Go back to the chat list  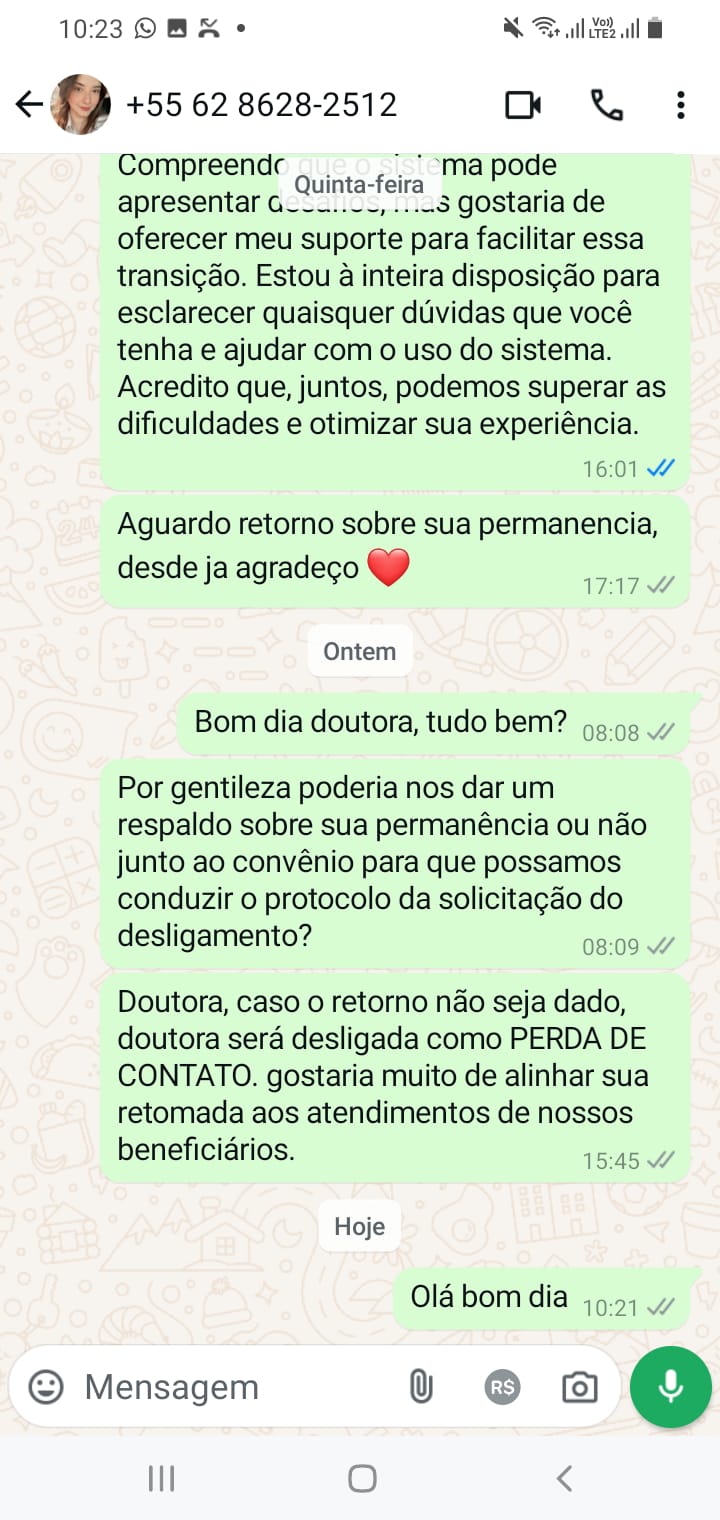(x=29, y=104)
